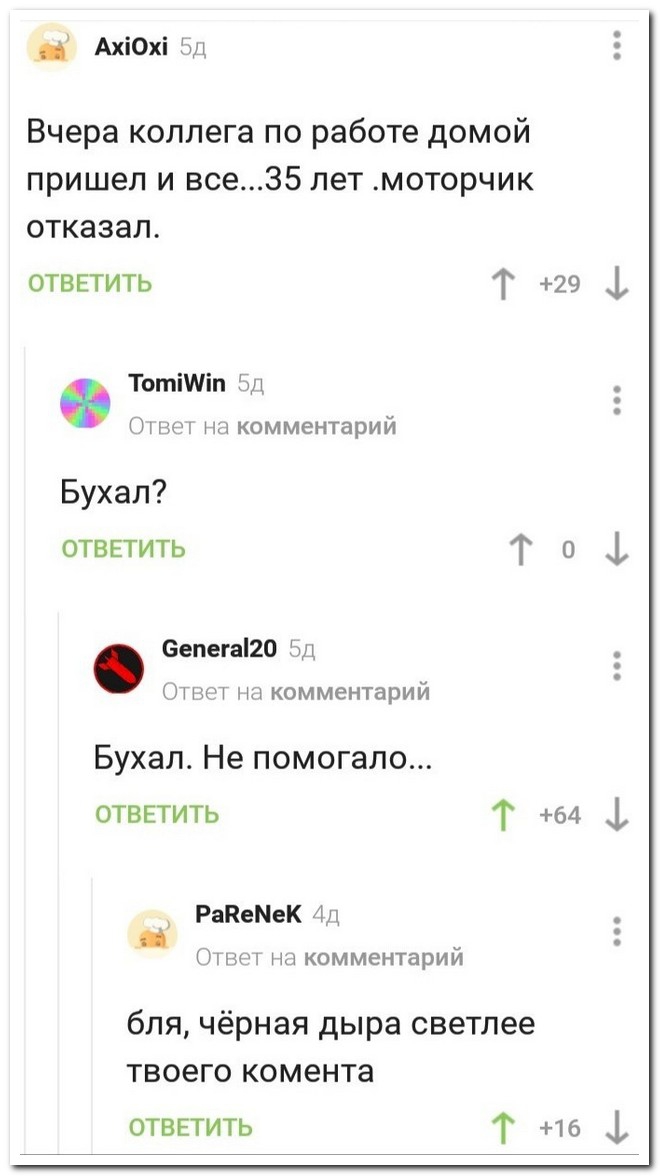
Task: Downvote AxiOxi's comment
Action: coord(617,284)
